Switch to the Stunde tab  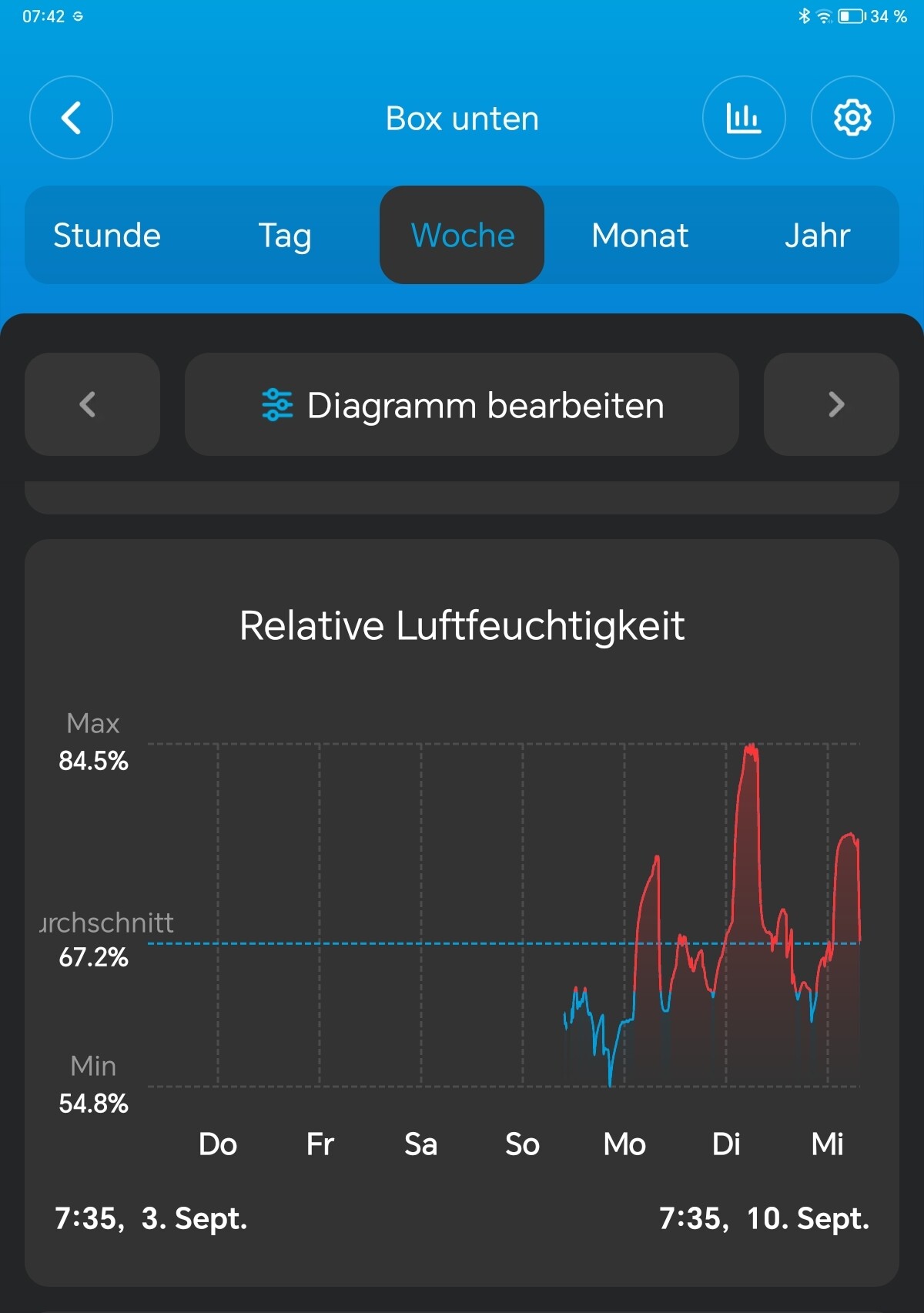point(107,236)
